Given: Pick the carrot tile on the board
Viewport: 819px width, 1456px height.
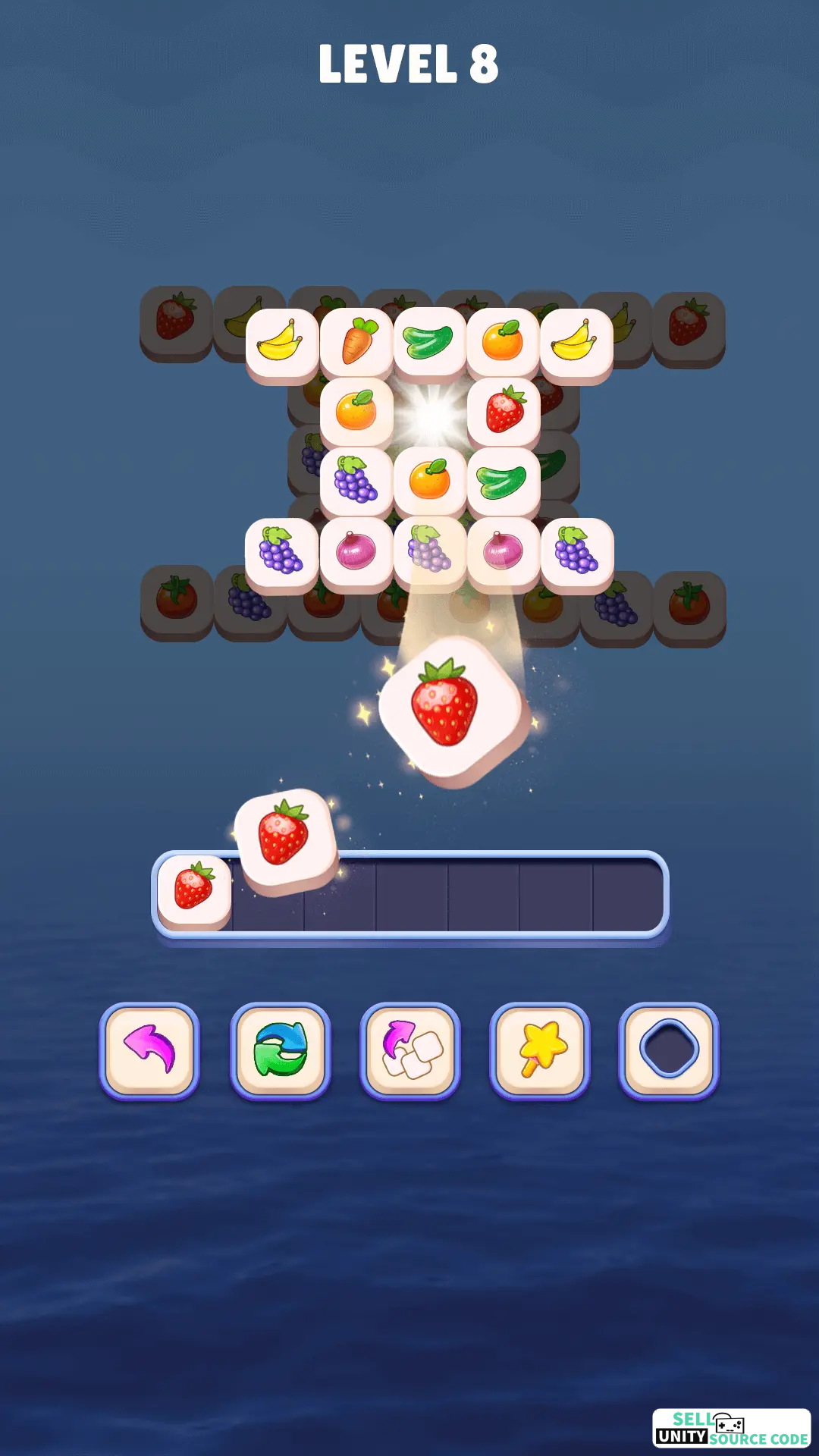Looking at the screenshot, I should (x=356, y=344).
